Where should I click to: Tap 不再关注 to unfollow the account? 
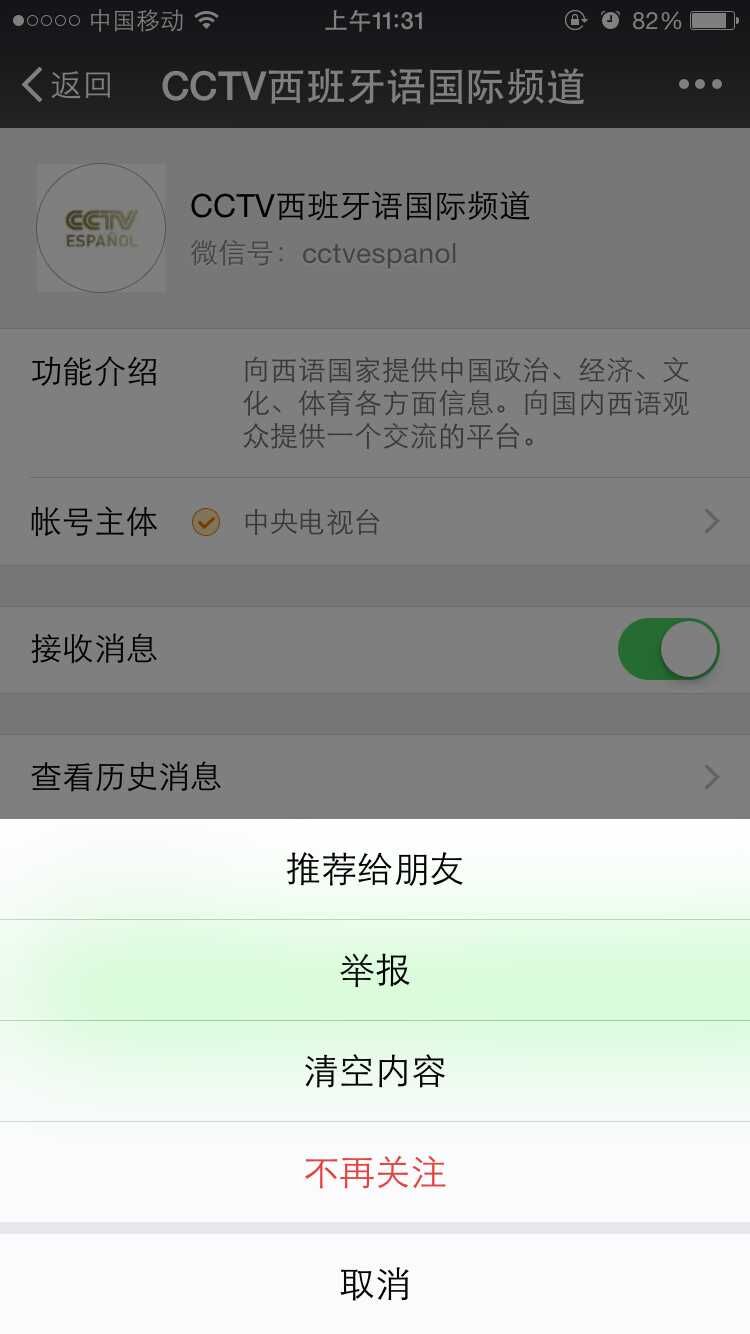pyautogui.click(x=375, y=1172)
